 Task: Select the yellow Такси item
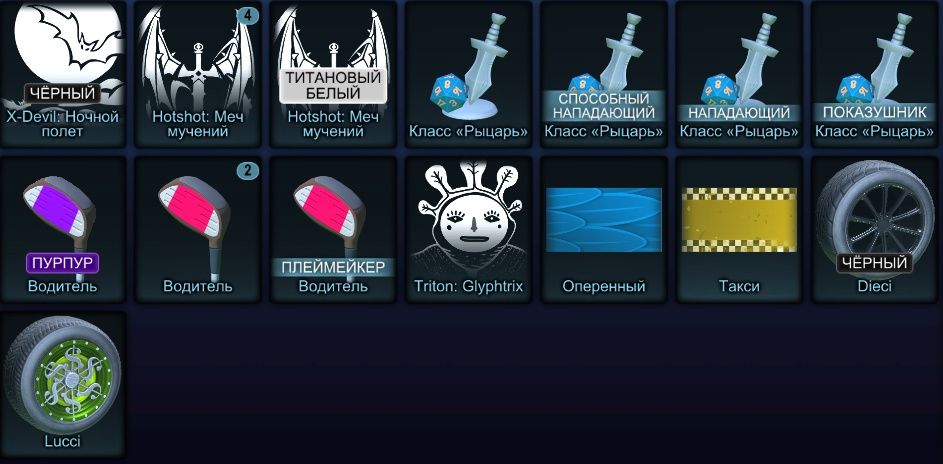point(739,225)
